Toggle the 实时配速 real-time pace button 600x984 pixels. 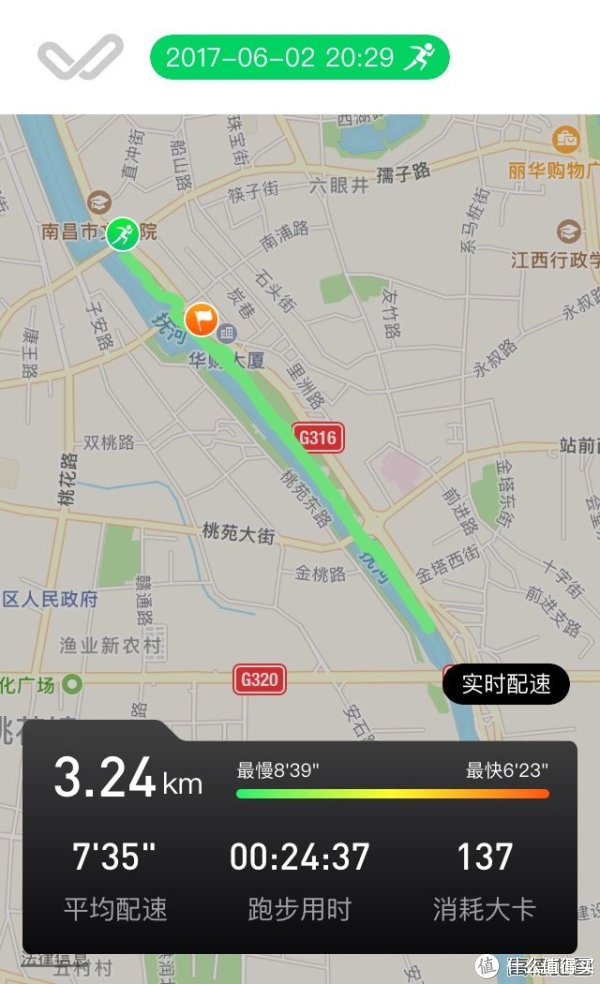coord(506,683)
